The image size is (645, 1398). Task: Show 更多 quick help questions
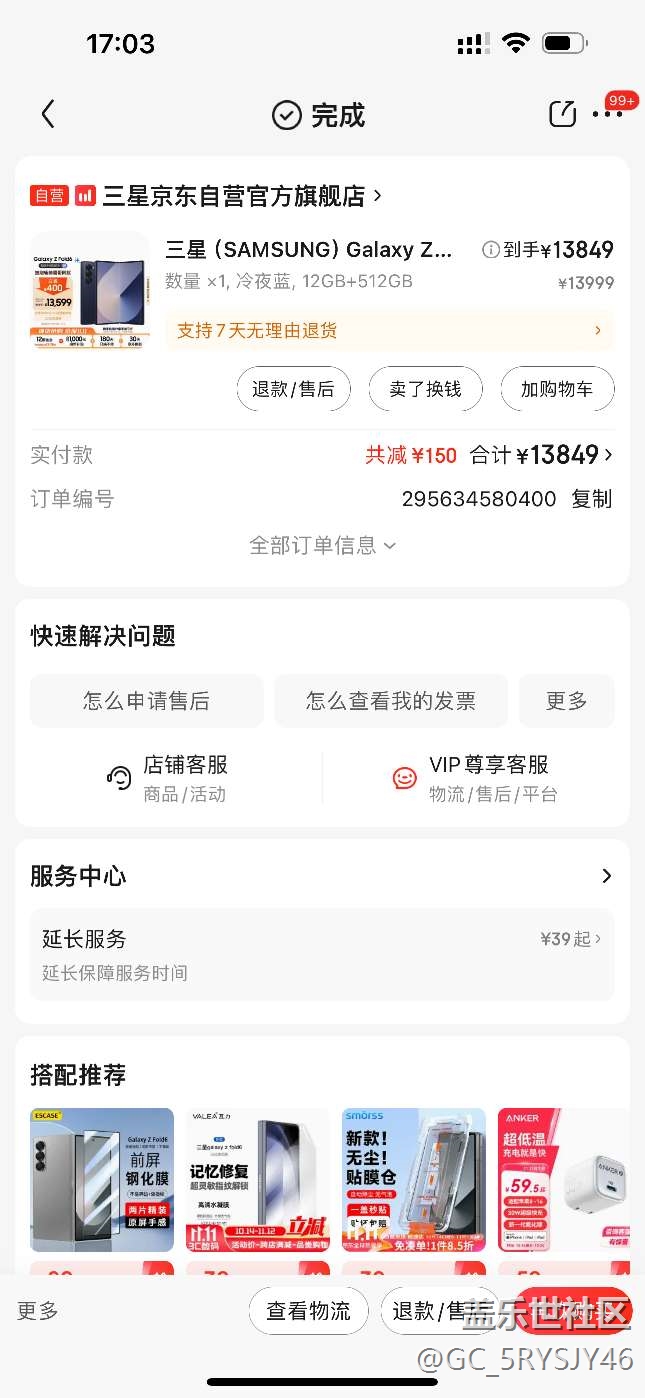tap(566, 701)
